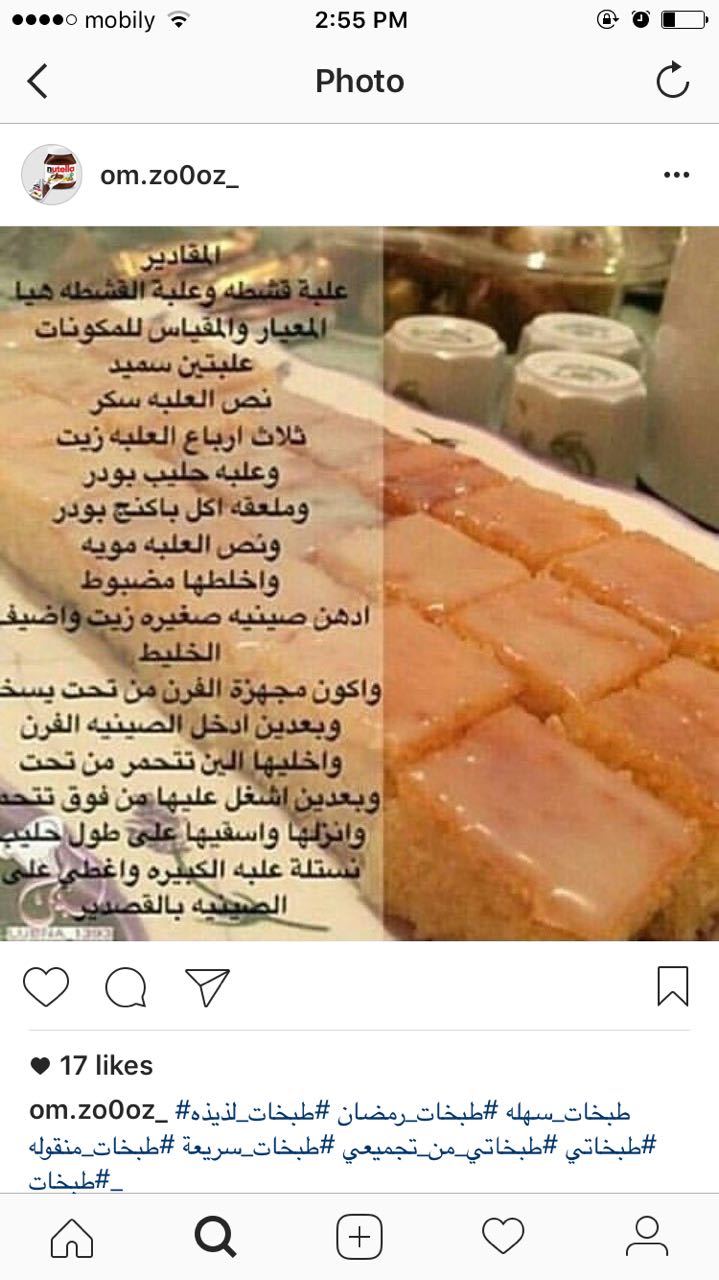The height and width of the screenshot is (1280, 719).
Task: Open the Activity heart tab
Action: pyautogui.click(x=503, y=1237)
